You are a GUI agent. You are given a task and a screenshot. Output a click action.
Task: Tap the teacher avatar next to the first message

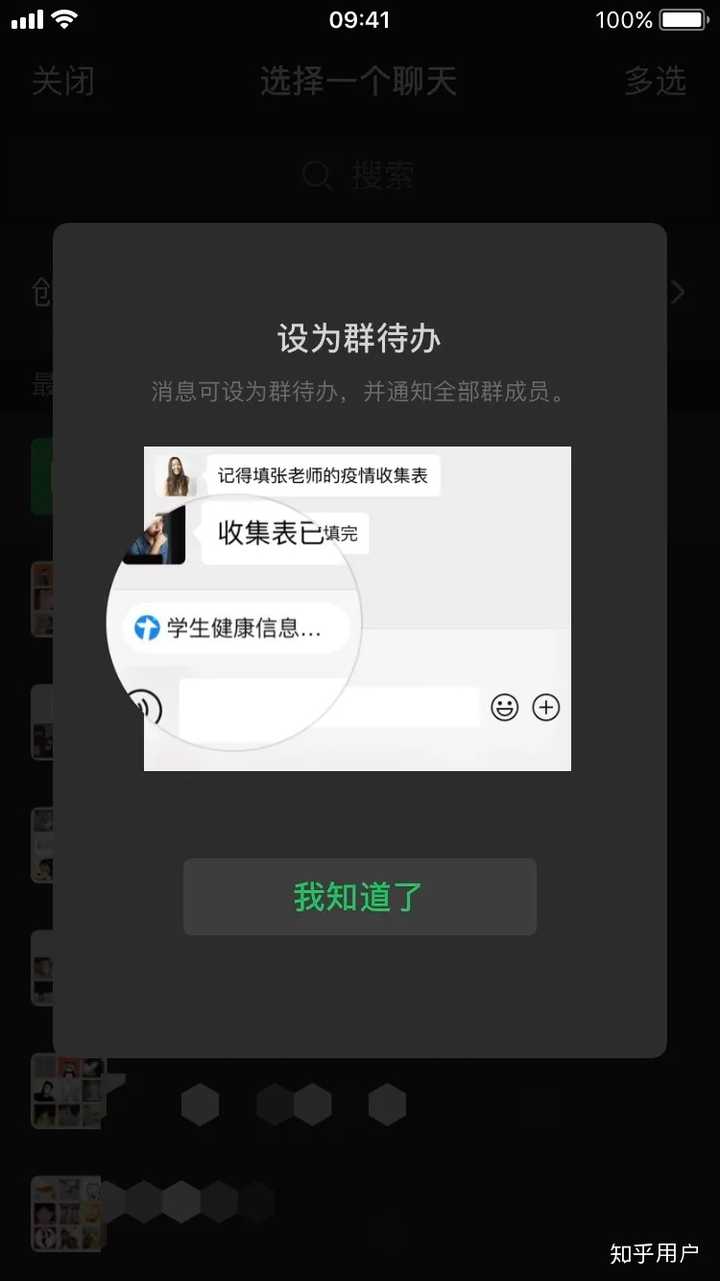pyautogui.click(x=175, y=475)
